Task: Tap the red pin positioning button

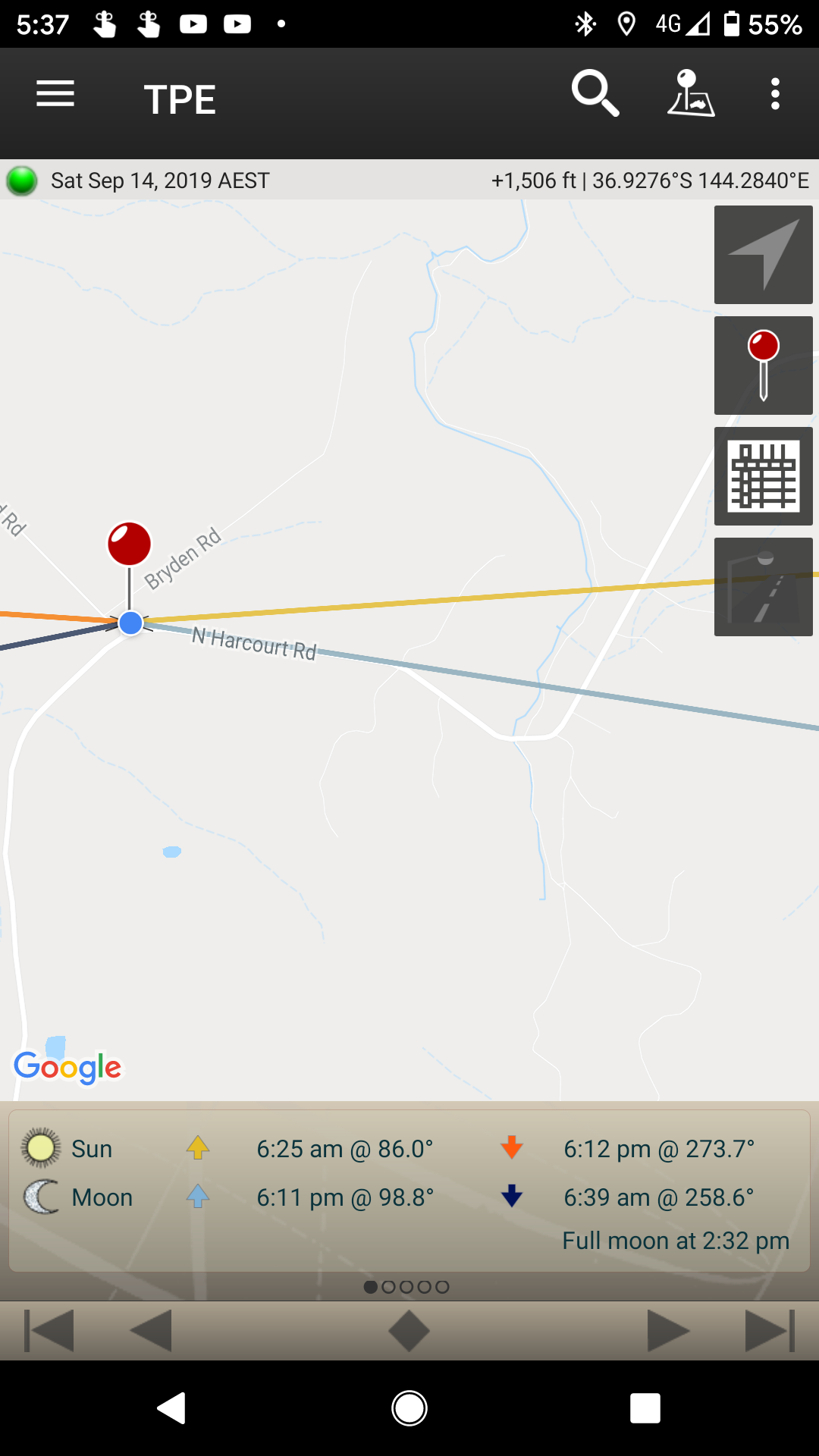Action: tap(764, 366)
